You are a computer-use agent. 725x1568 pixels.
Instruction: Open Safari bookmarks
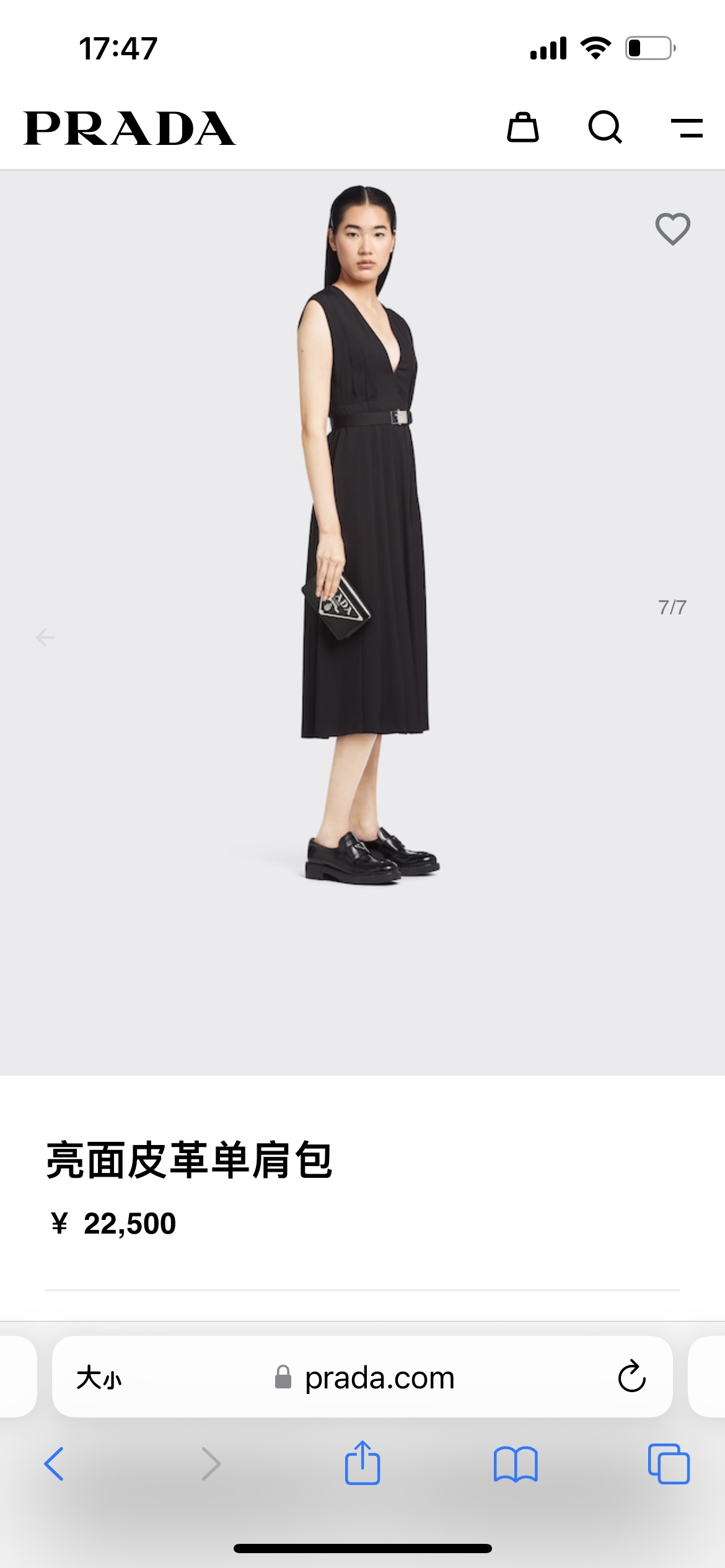point(516,1463)
